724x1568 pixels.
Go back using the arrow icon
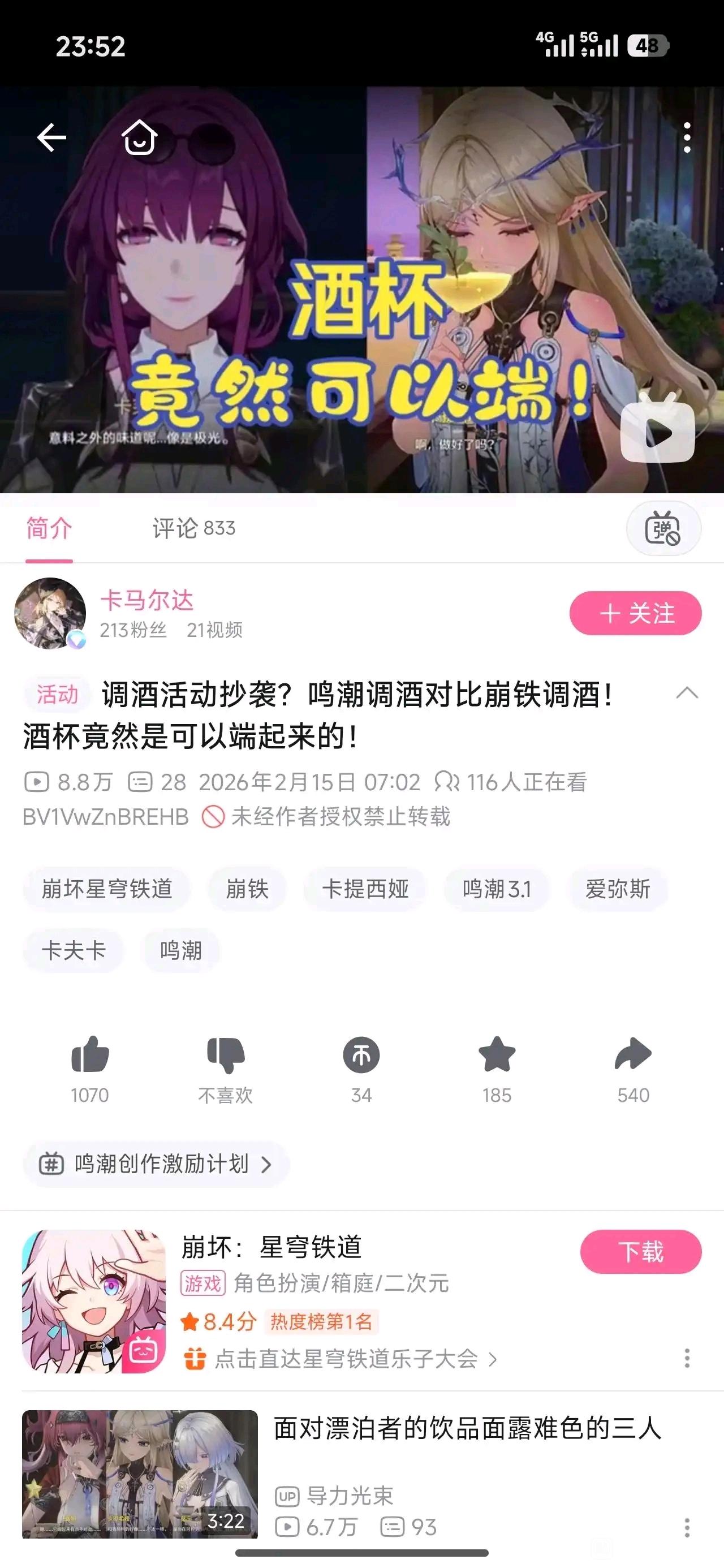51,137
